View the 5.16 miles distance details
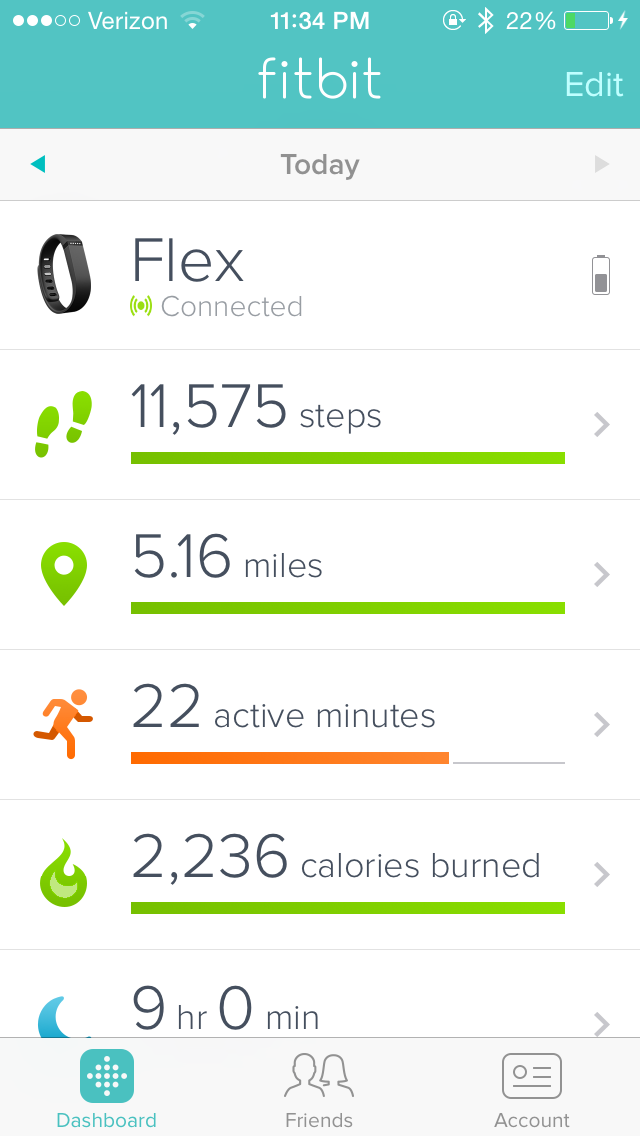The height and width of the screenshot is (1136, 640). pos(320,575)
